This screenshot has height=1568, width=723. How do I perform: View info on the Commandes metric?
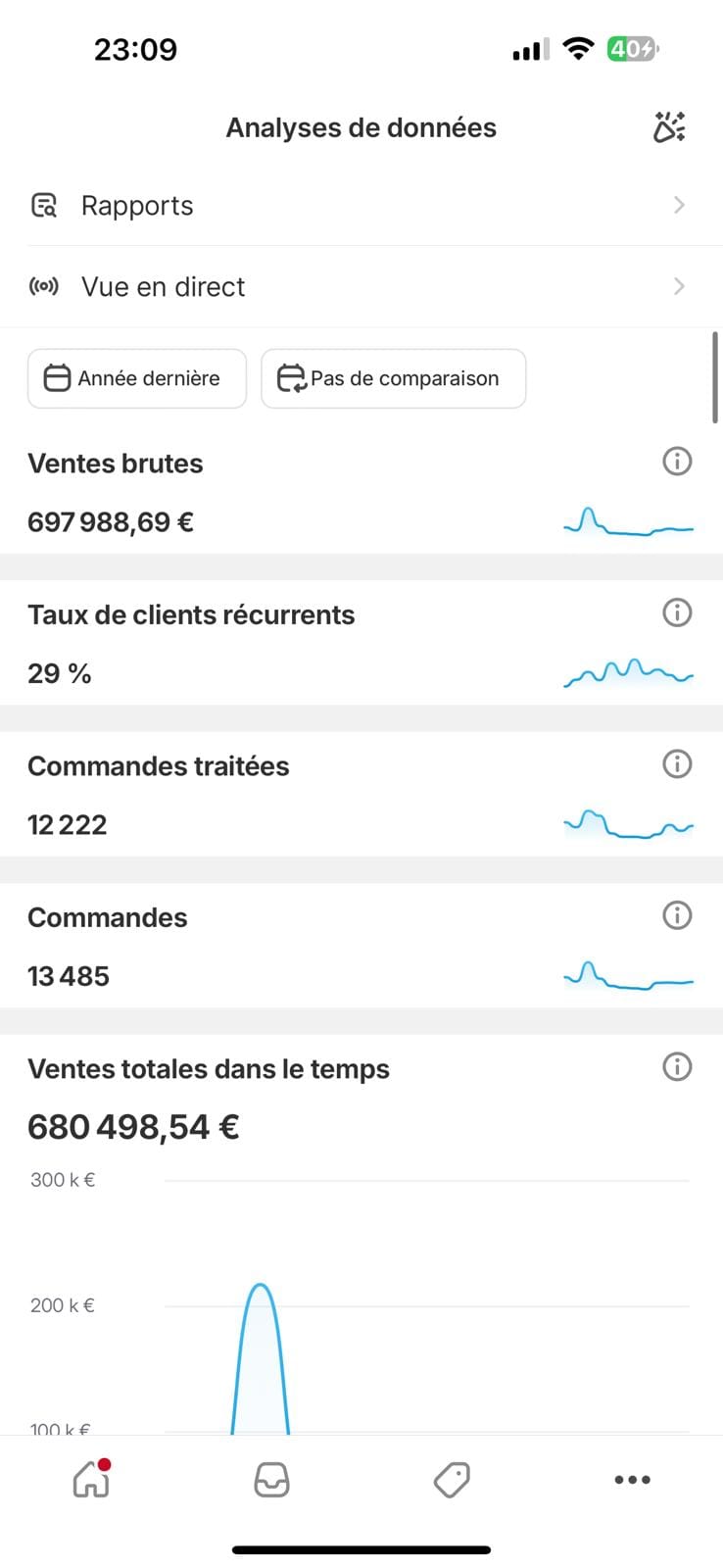[x=677, y=915]
